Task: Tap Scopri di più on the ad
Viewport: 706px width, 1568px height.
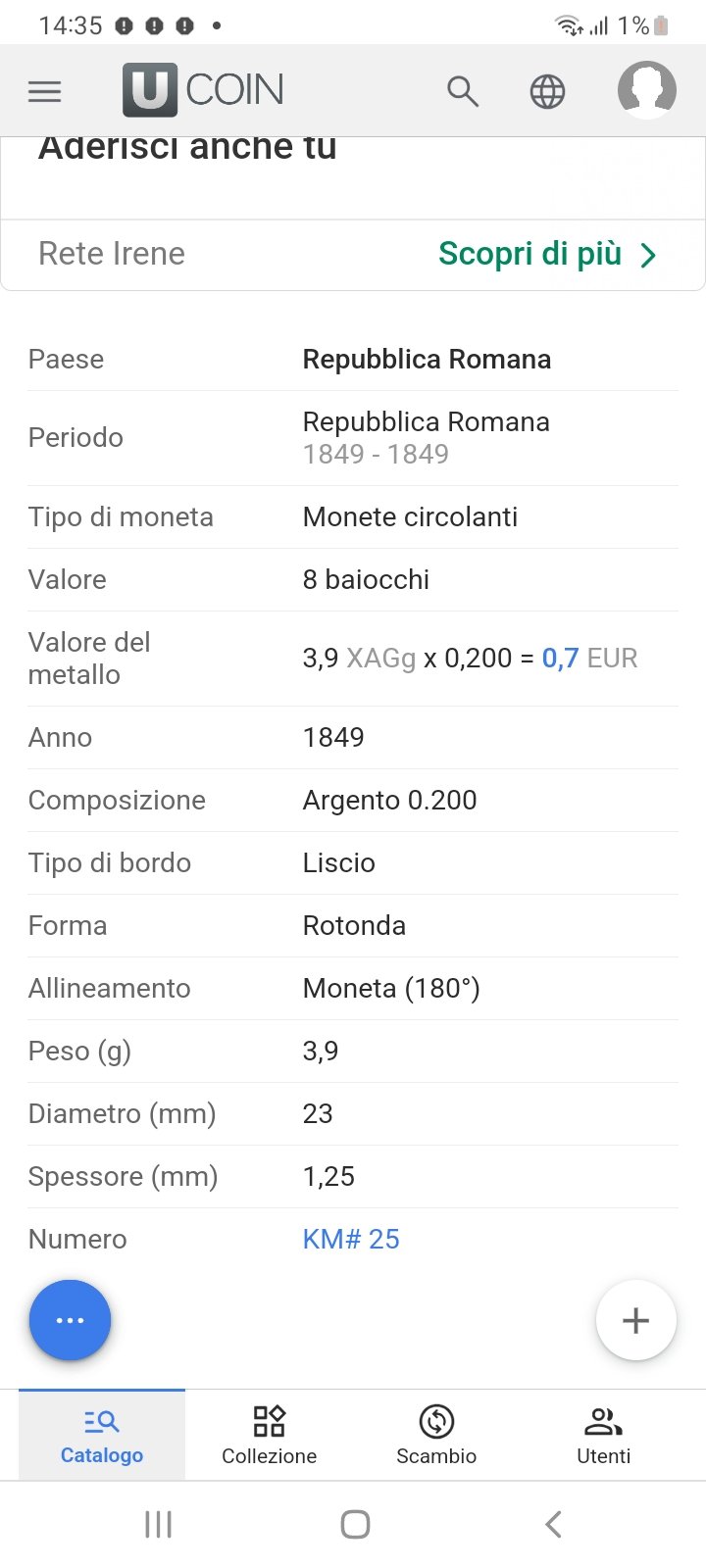Action: click(547, 254)
